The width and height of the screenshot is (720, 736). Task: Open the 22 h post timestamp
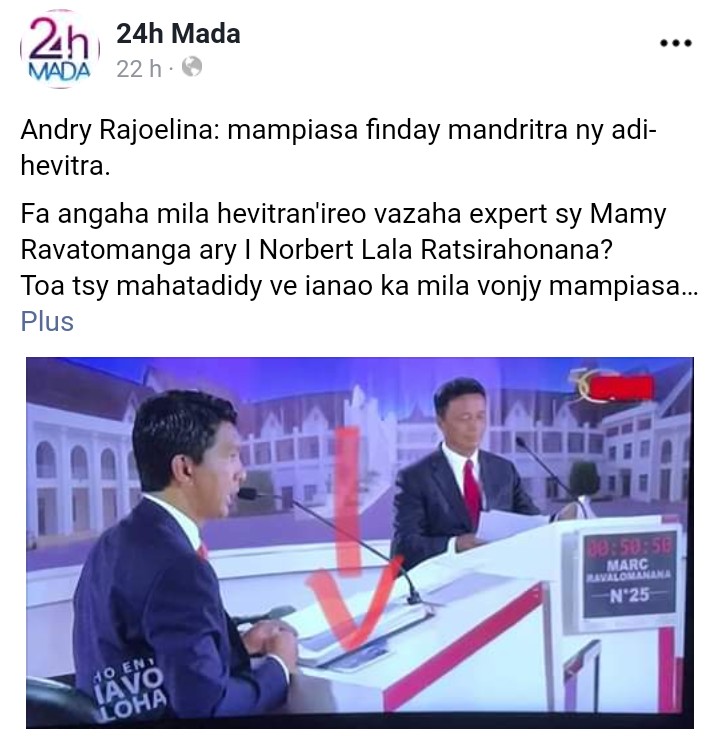[139, 68]
